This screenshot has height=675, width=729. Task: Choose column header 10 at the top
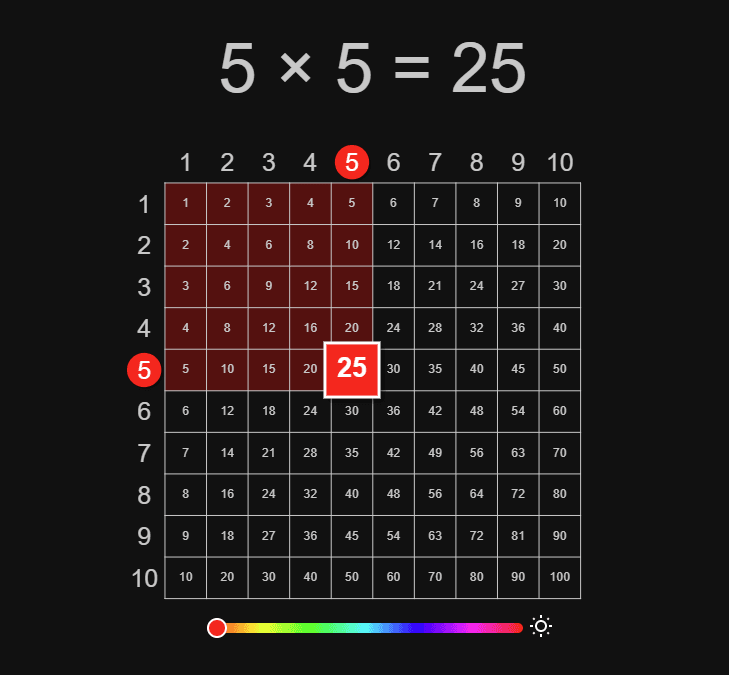point(560,162)
